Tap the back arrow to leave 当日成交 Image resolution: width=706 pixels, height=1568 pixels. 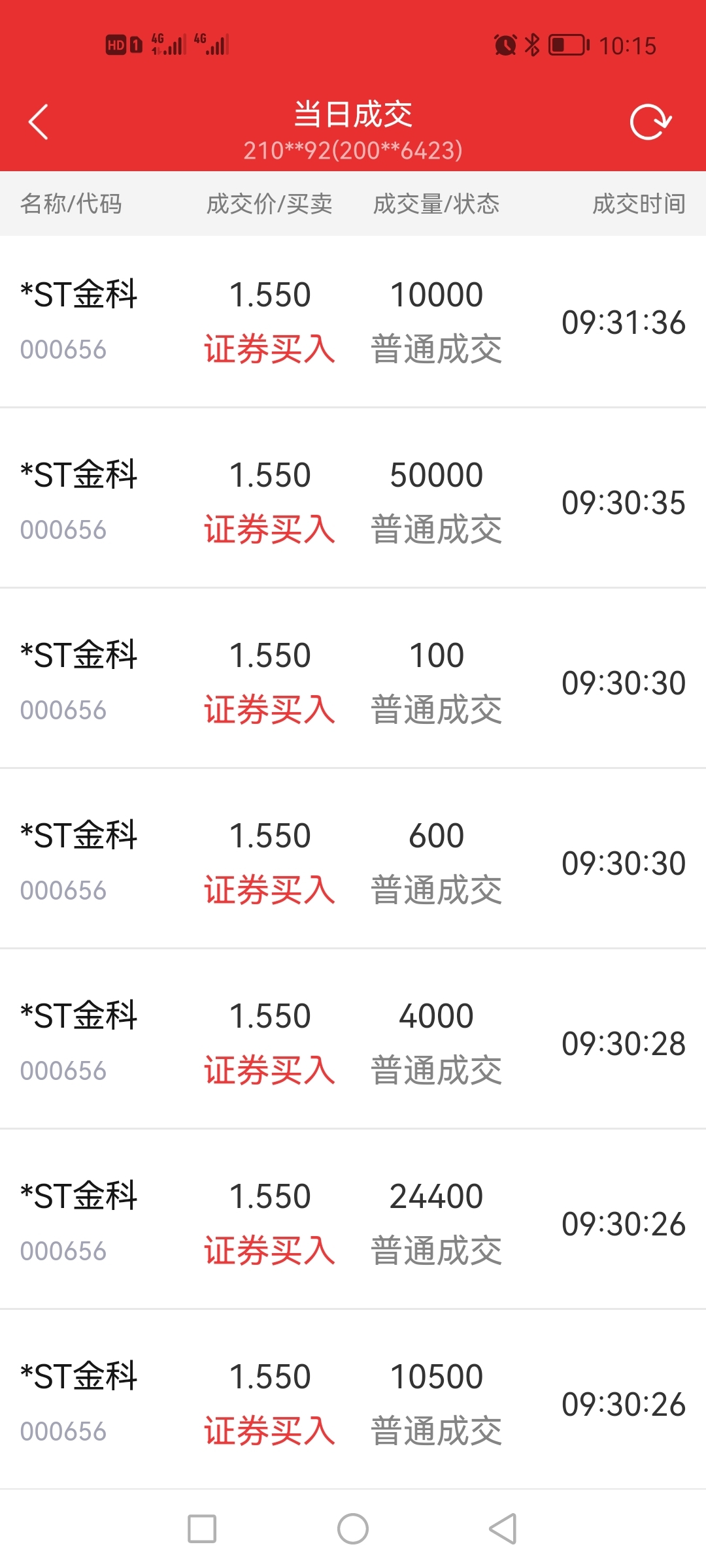tap(37, 122)
